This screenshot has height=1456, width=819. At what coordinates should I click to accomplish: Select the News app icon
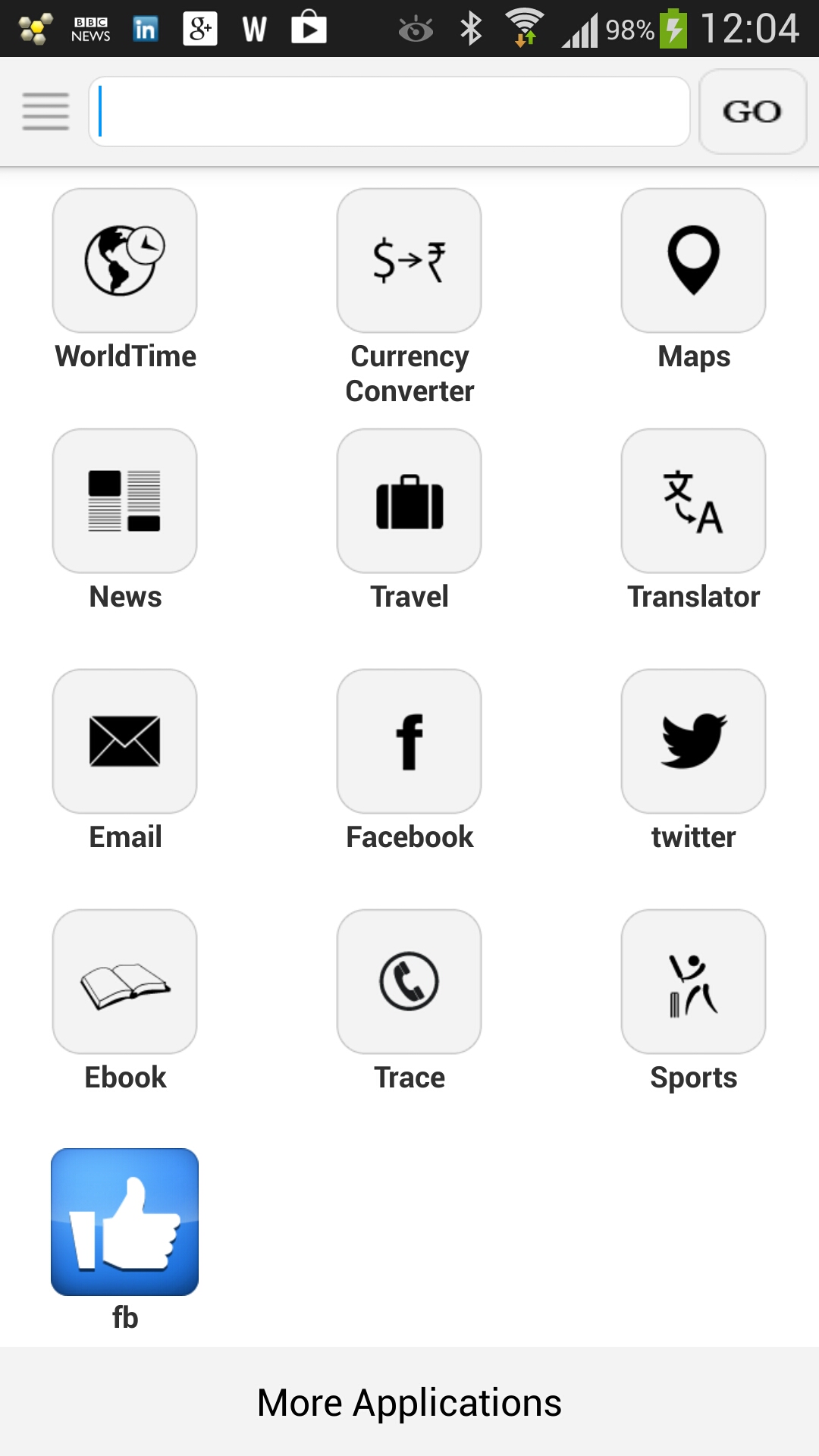pyautogui.click(x=124, y=500)
